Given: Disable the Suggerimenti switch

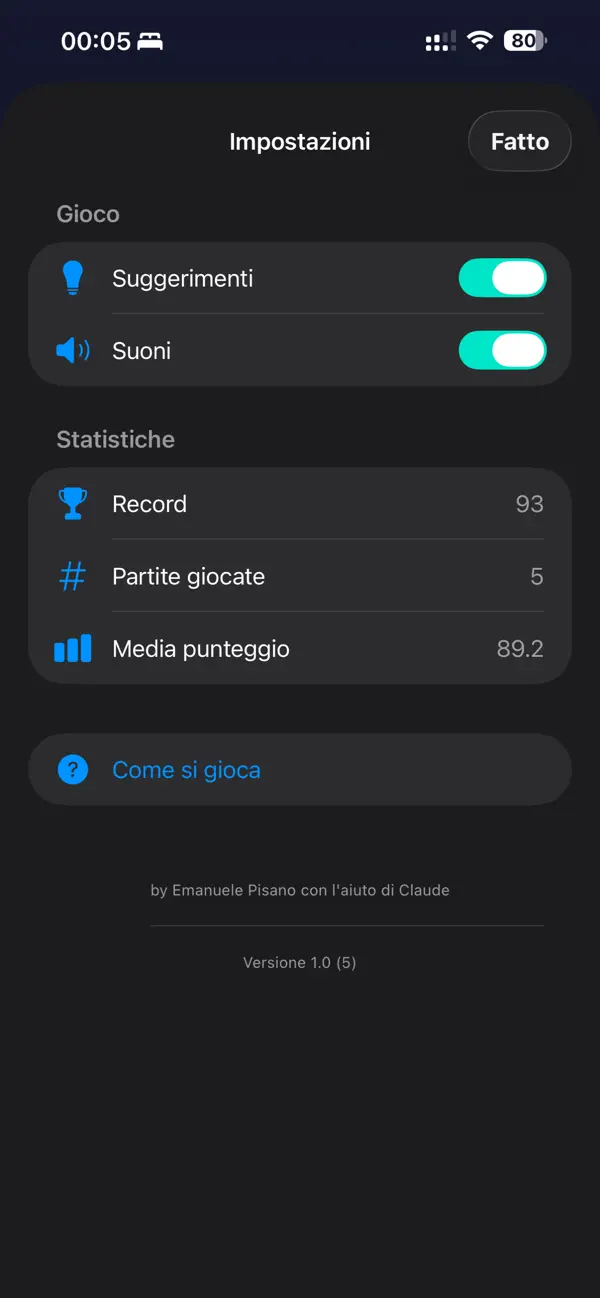Looking at the screenshot, I should pos(502,278).
